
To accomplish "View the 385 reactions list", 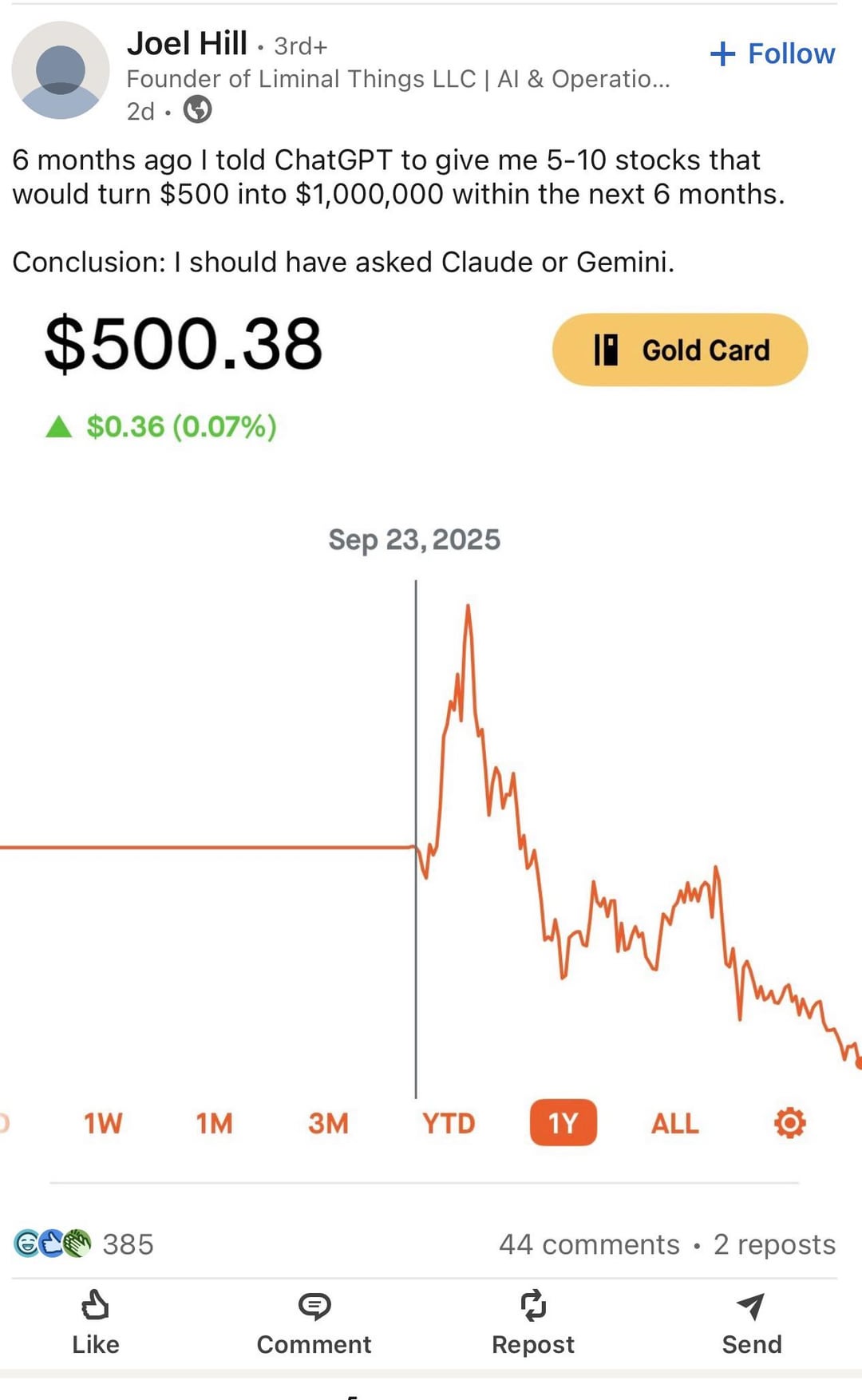I will (85, 1244).
